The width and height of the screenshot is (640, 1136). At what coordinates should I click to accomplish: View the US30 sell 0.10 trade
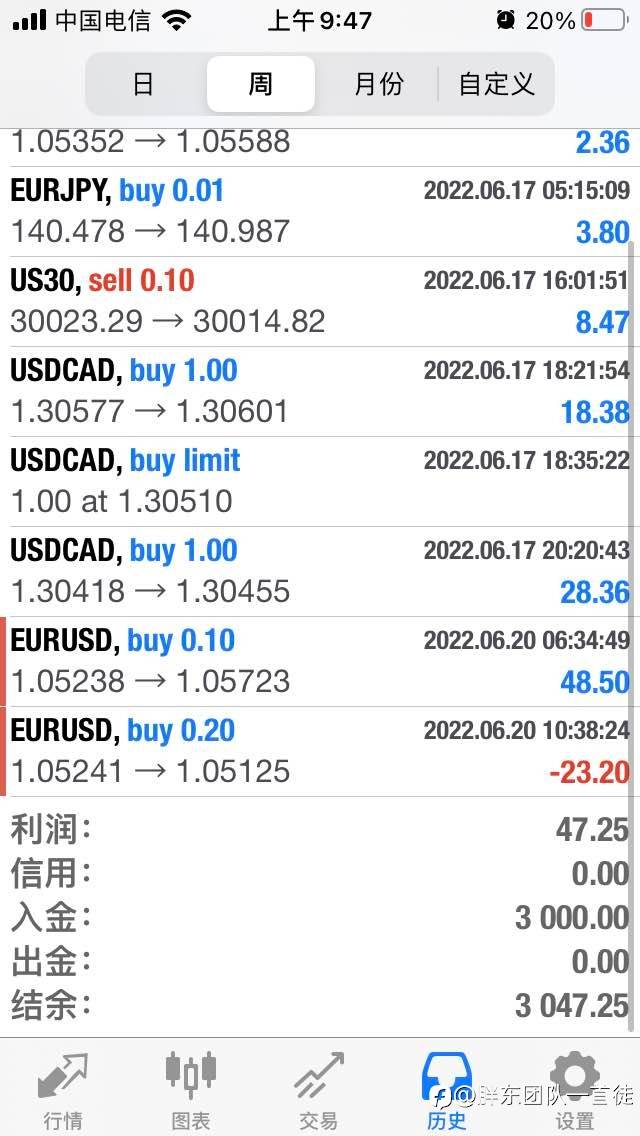[x=320, y=301]
